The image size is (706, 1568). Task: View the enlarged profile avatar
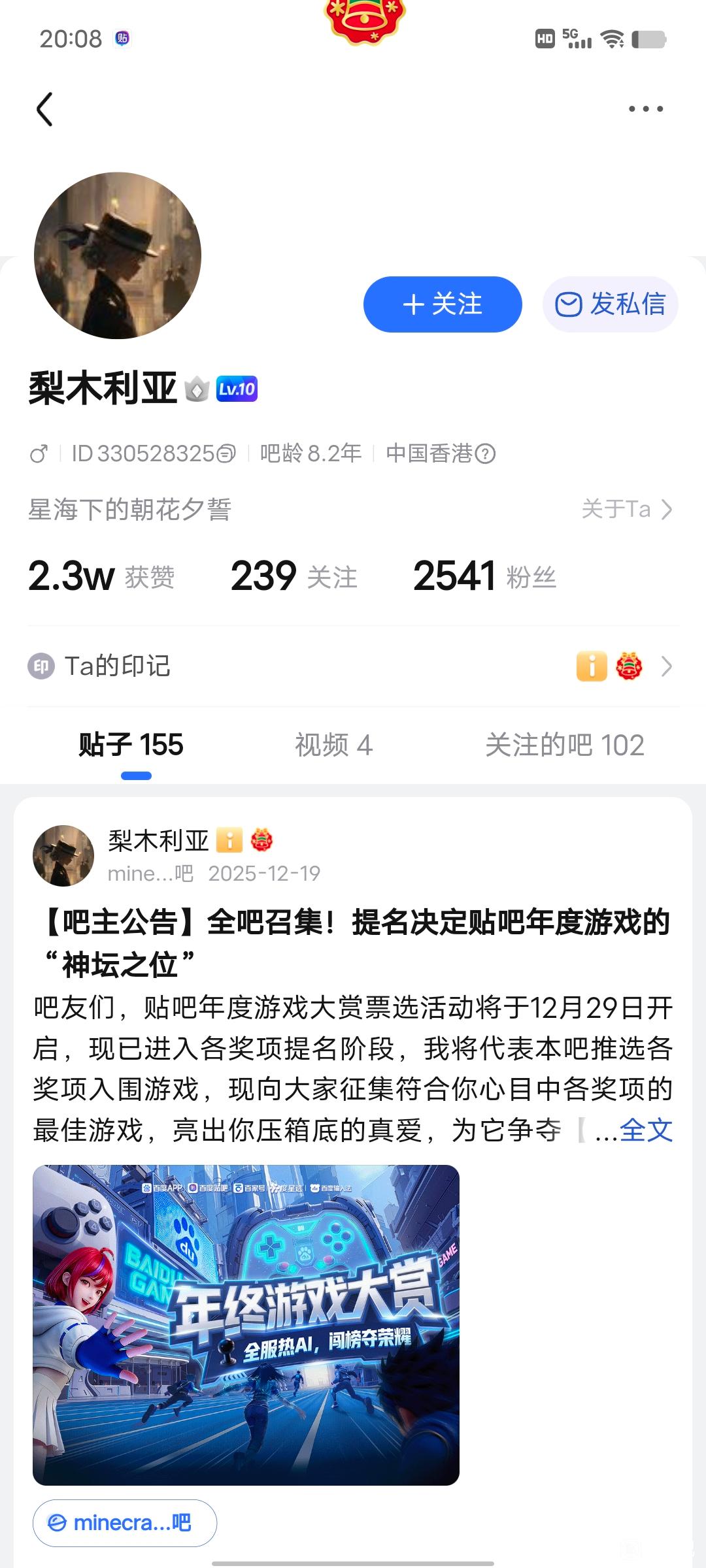(118, 255)
